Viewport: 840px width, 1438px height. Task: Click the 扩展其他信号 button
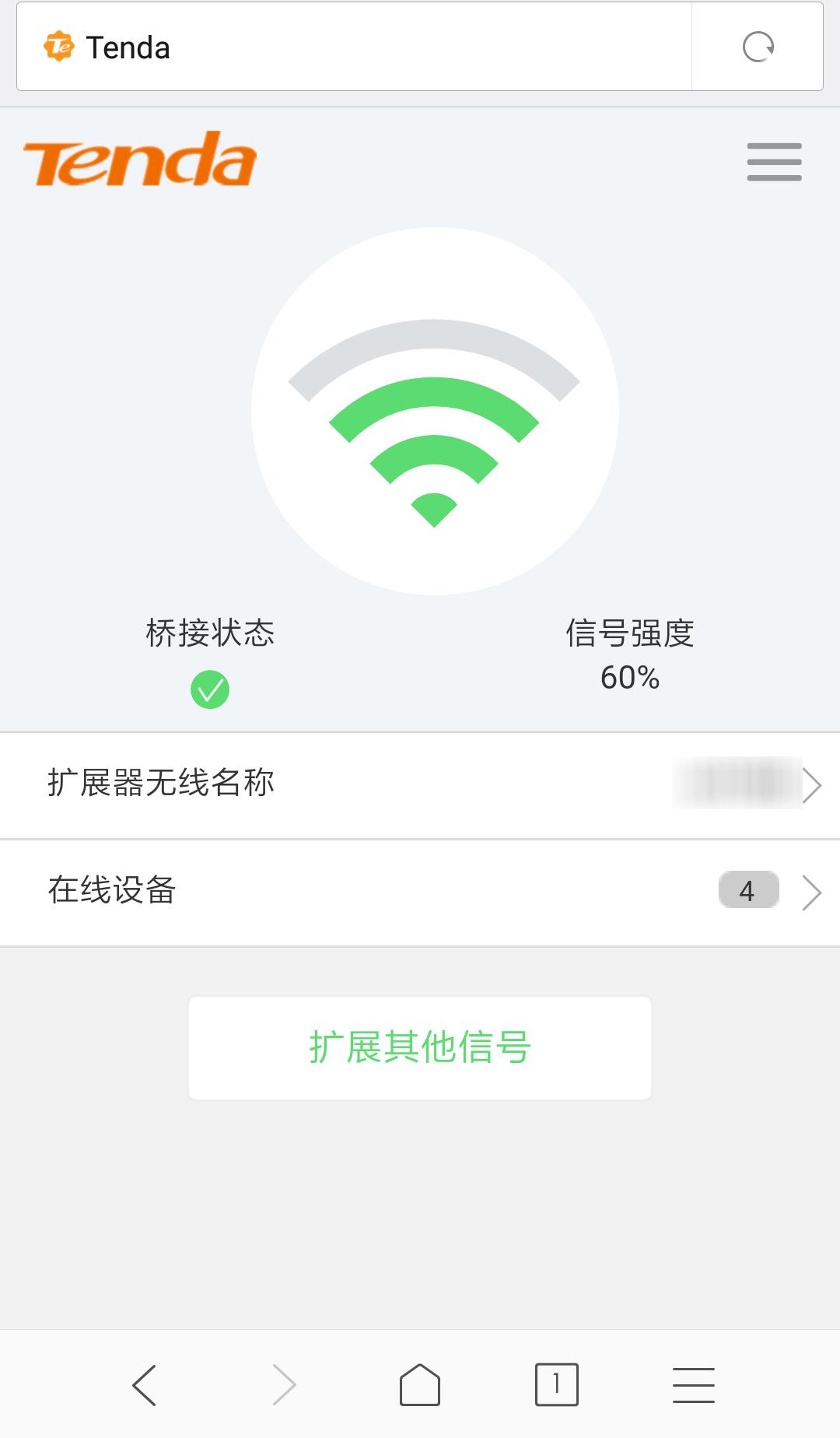pos(419,1047)
